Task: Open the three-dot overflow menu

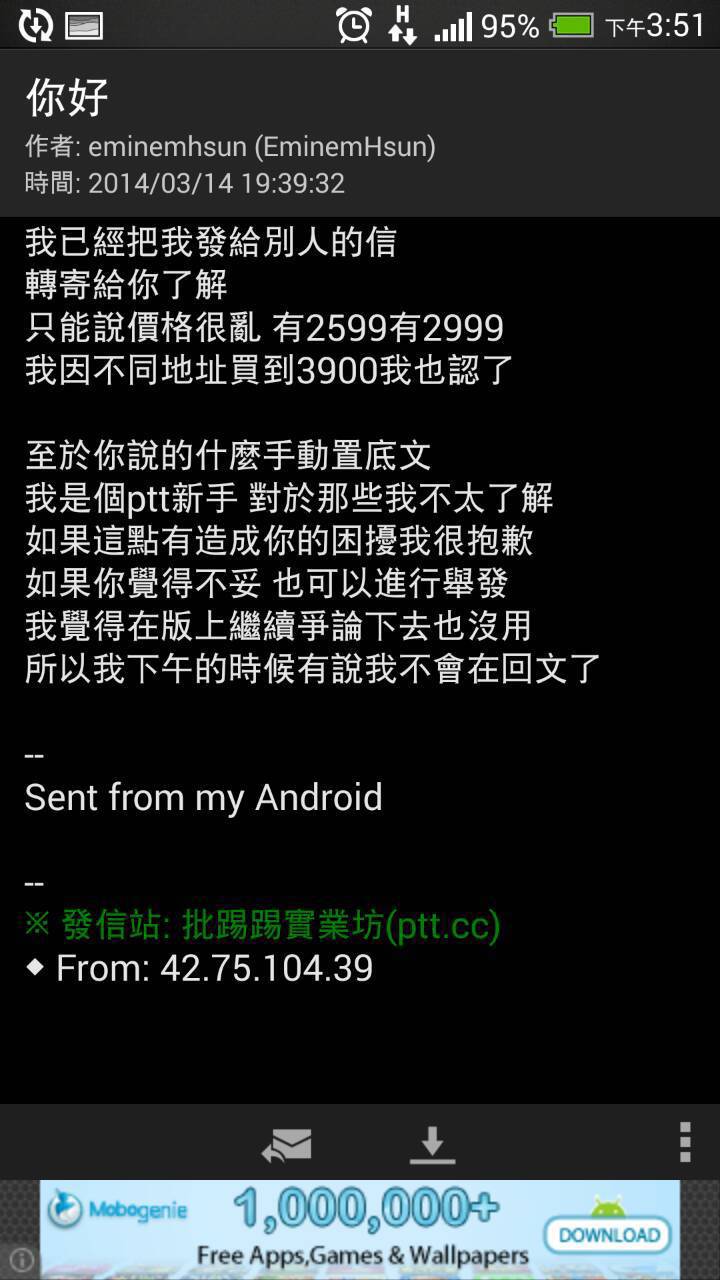Action: [x=685, y=1142]
